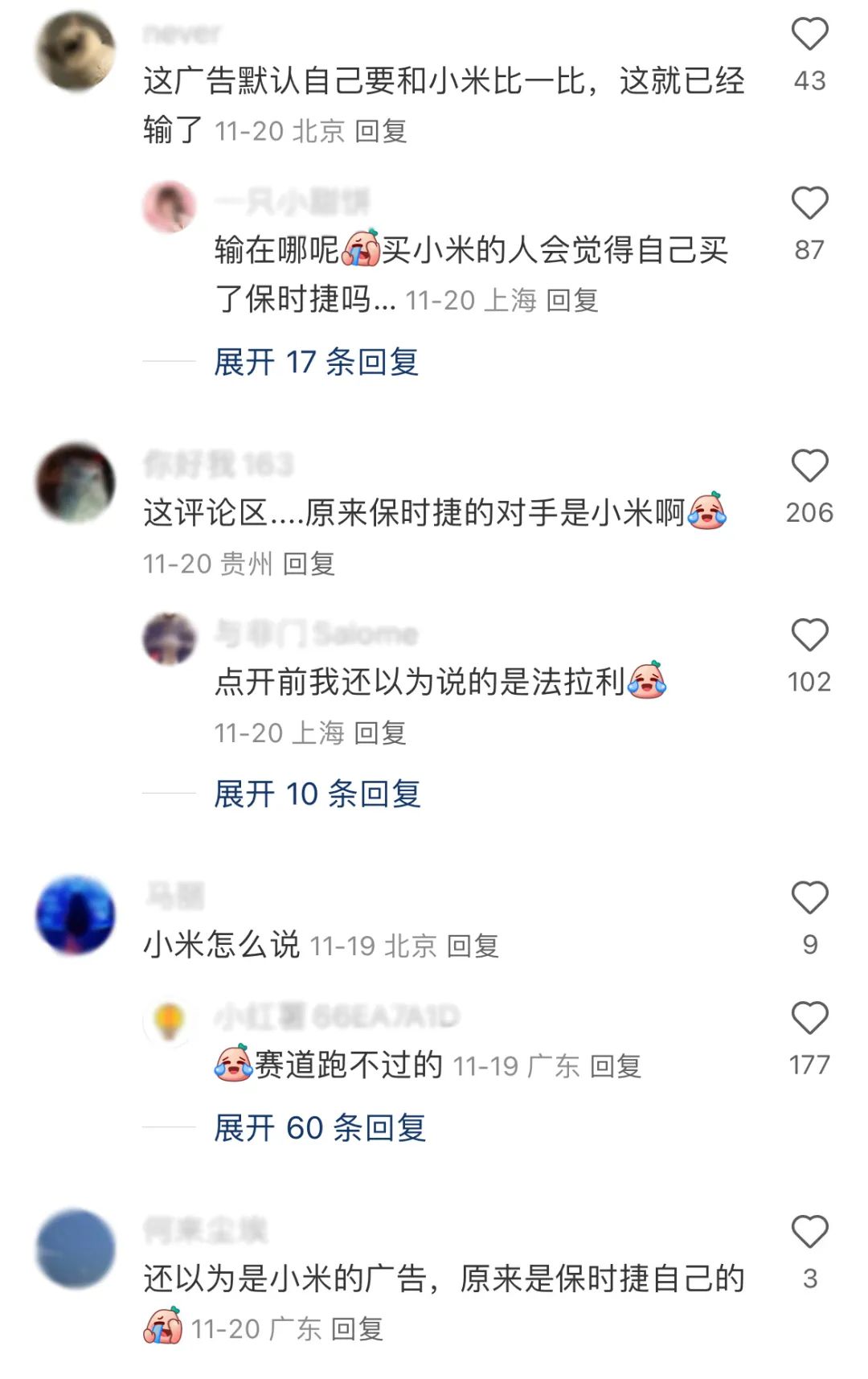Open the avatar of the '小米怎么说' commenter
Screen dimensions: 868x1379
tap(76, 916)
